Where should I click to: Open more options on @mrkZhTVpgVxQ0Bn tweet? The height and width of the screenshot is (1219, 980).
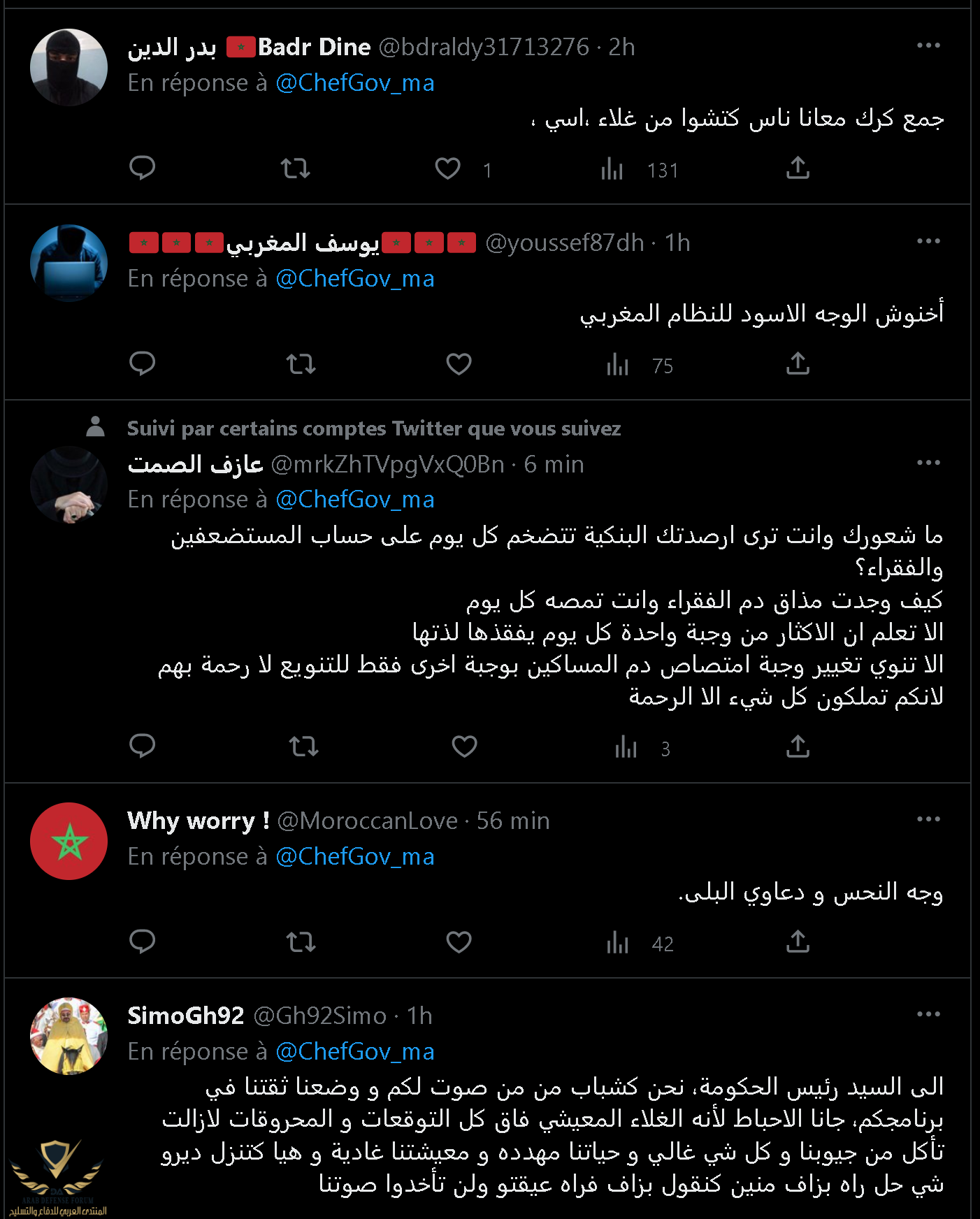928,463
